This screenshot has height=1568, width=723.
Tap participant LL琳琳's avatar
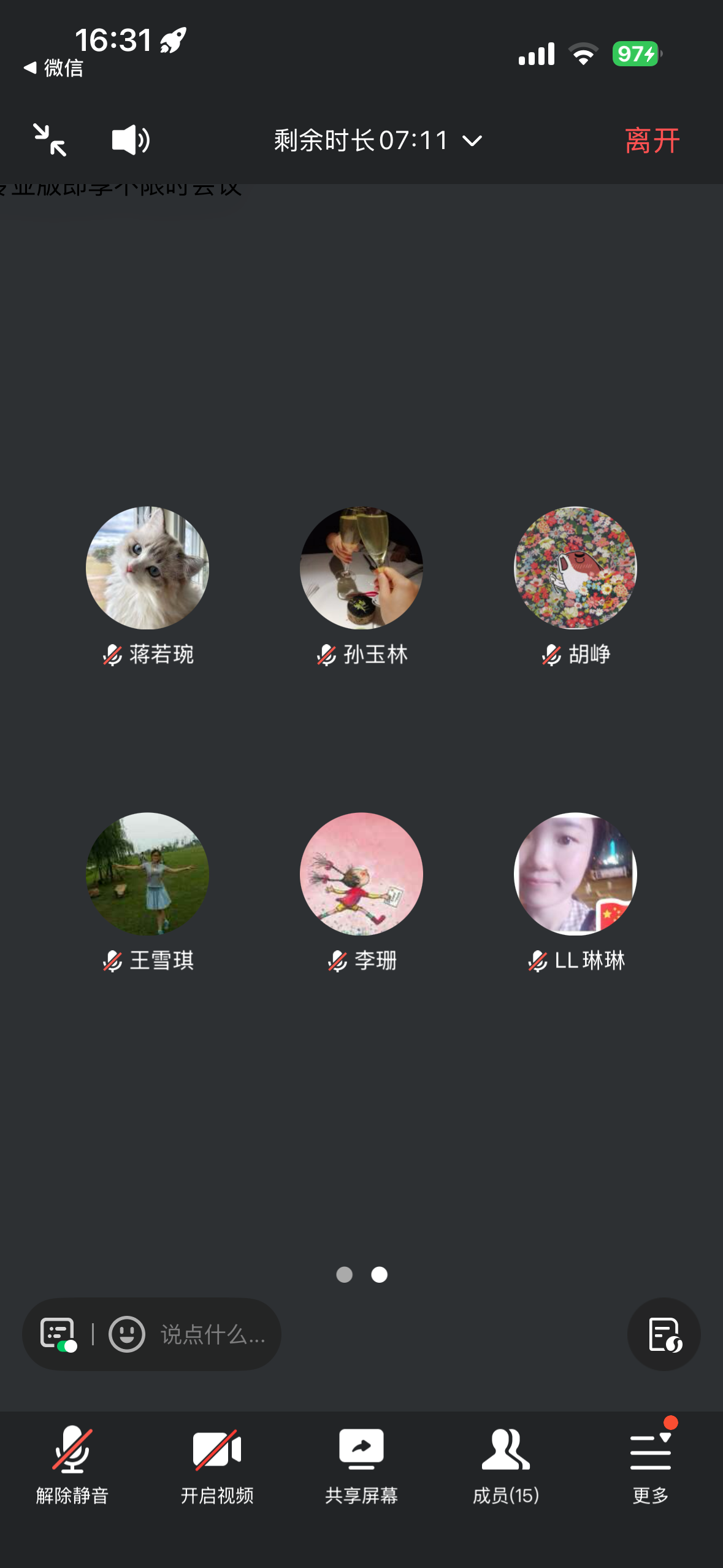point(575,874)
